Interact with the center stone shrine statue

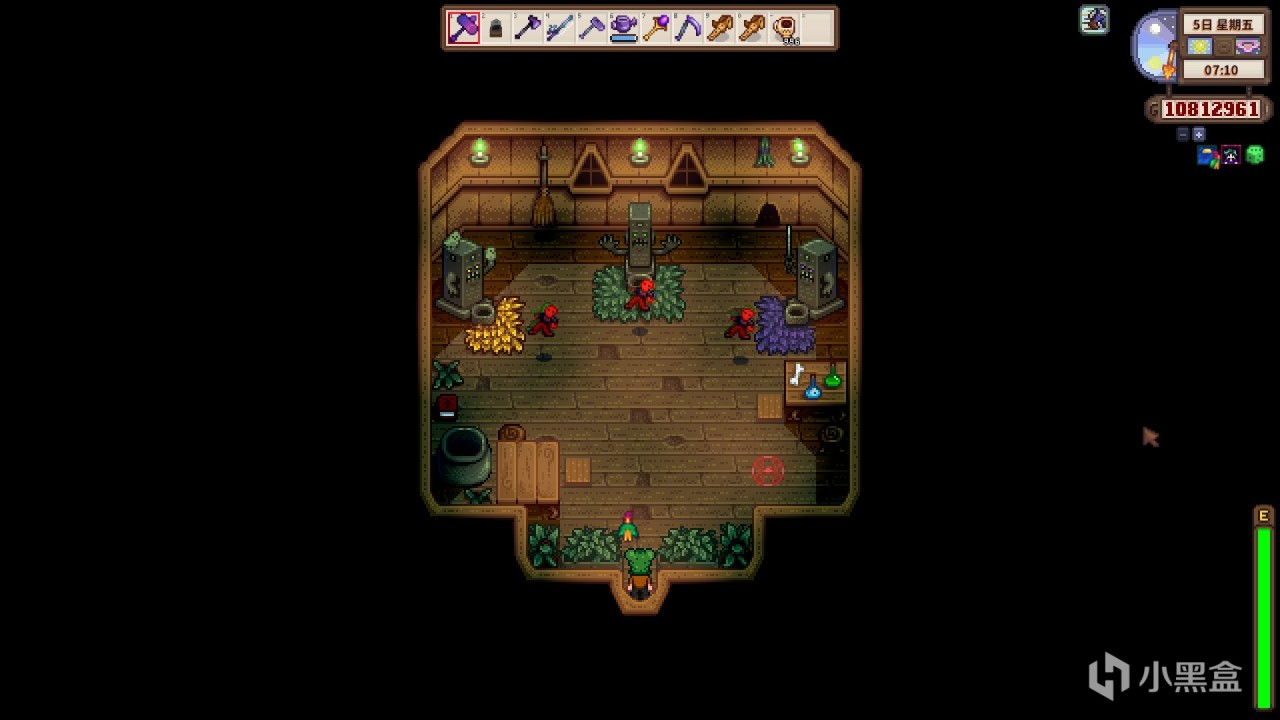pyautogui.click(x=640, y=240)
